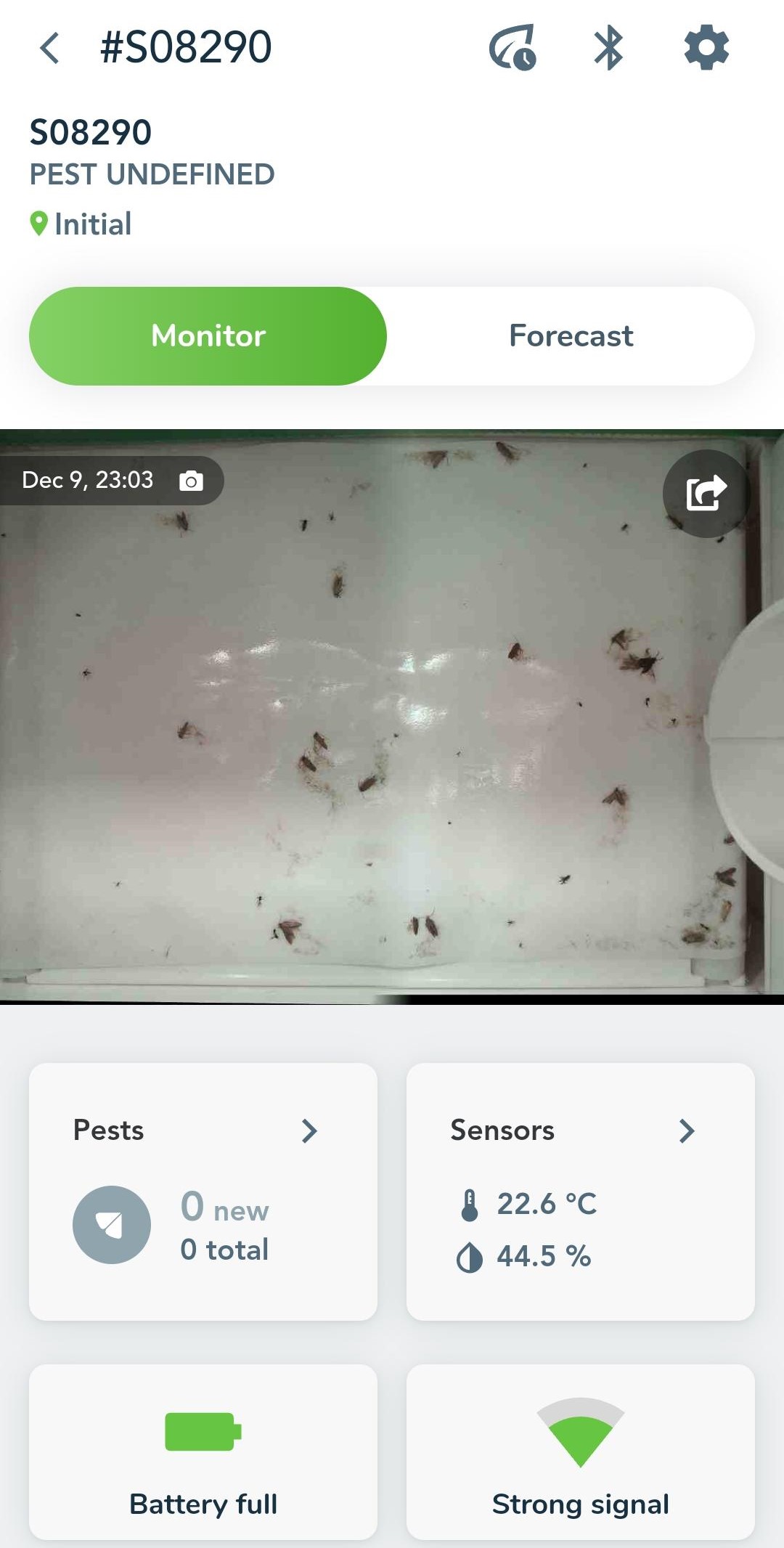The width and height of the screenshot is (784, 1548).
Task: Open the Dec 9, 23:03 photo selector
Action: tap(111, 480)
